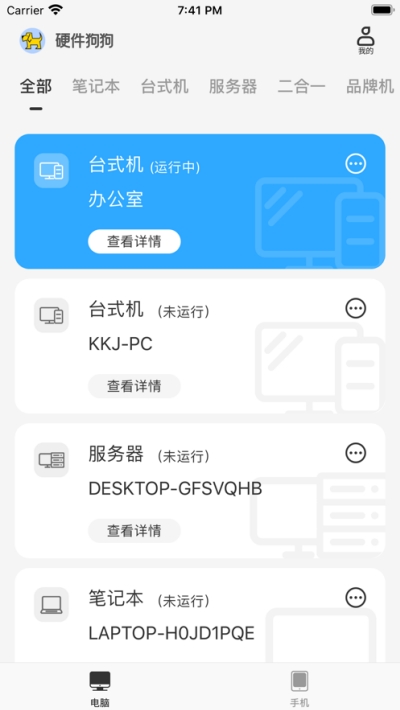Image resolution: width=400 pixels, height=710 pixels.
Task: Select the 二合一 tab
Action: tap(301, 86)
